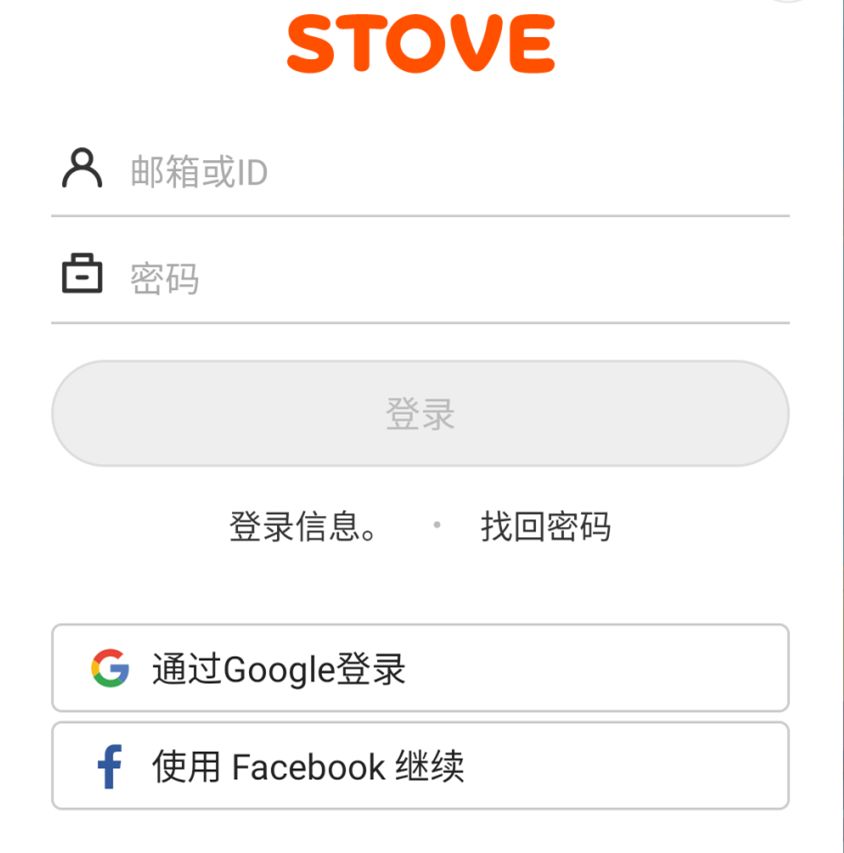Click the Google "G" icon

(110, 667)
